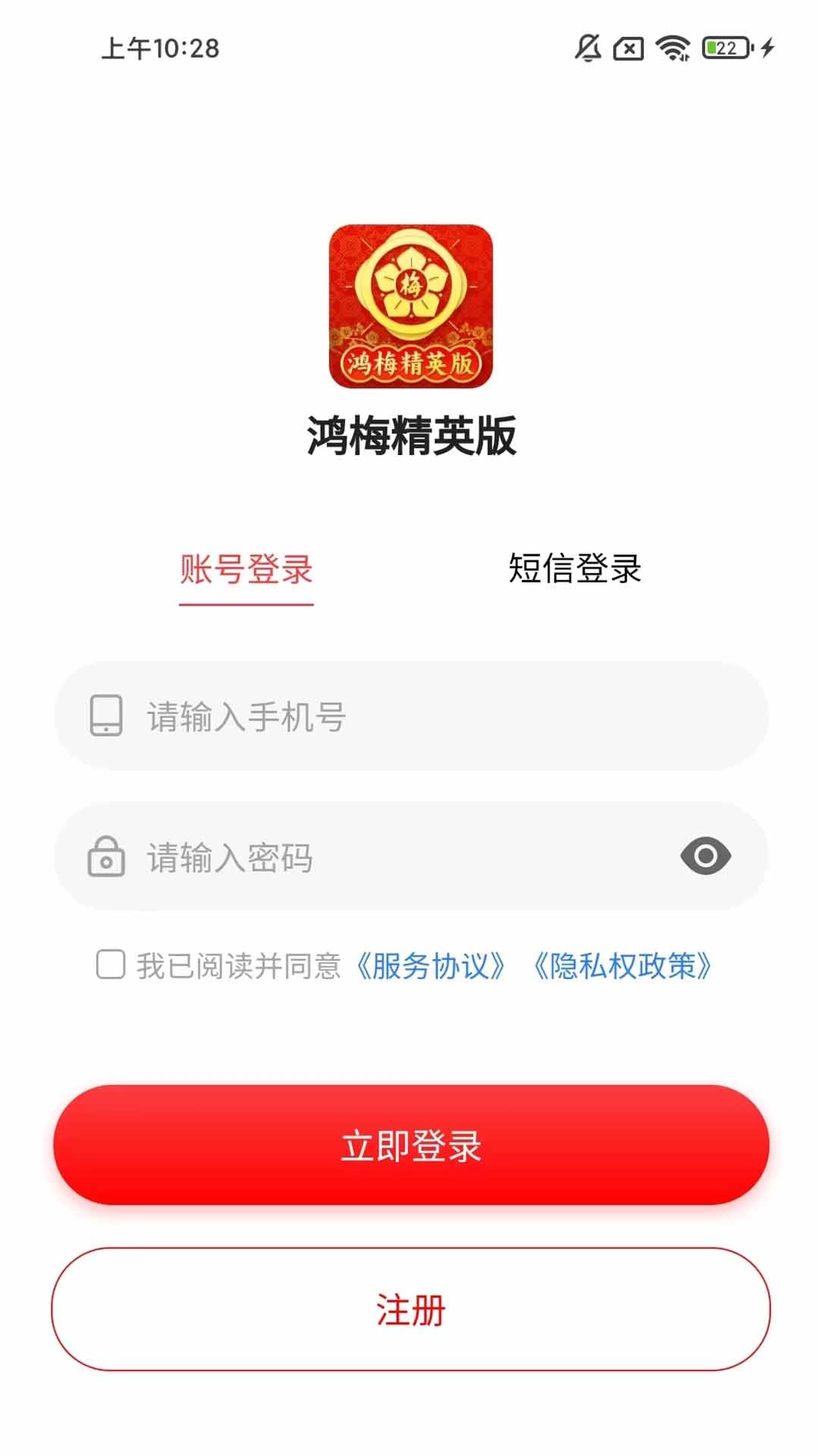Viewport: 819px width, 1456px height.
Task: Click the clock showing 上午10:28
Action: coord(158,47)
